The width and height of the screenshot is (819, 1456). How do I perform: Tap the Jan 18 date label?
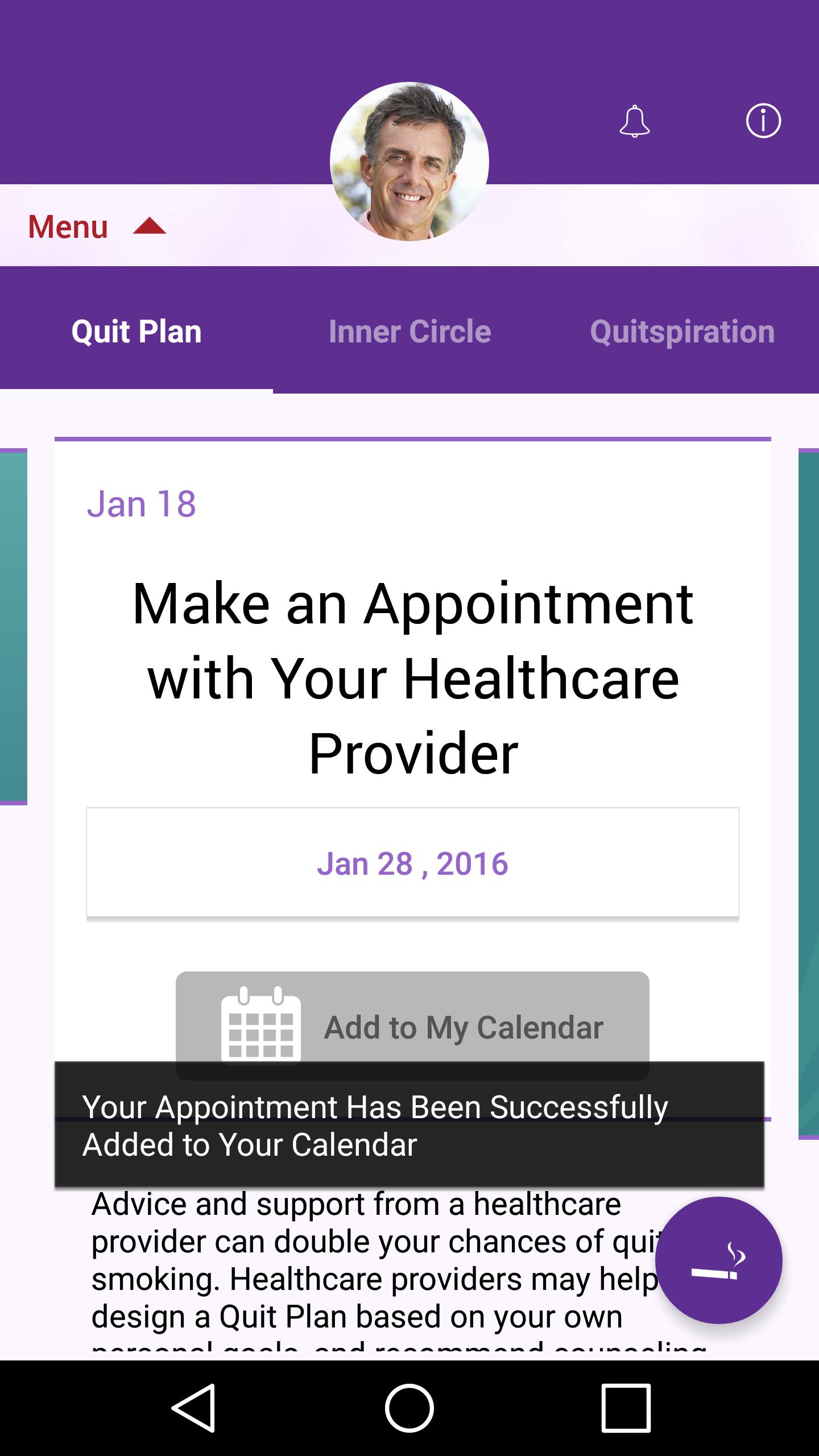142,503
